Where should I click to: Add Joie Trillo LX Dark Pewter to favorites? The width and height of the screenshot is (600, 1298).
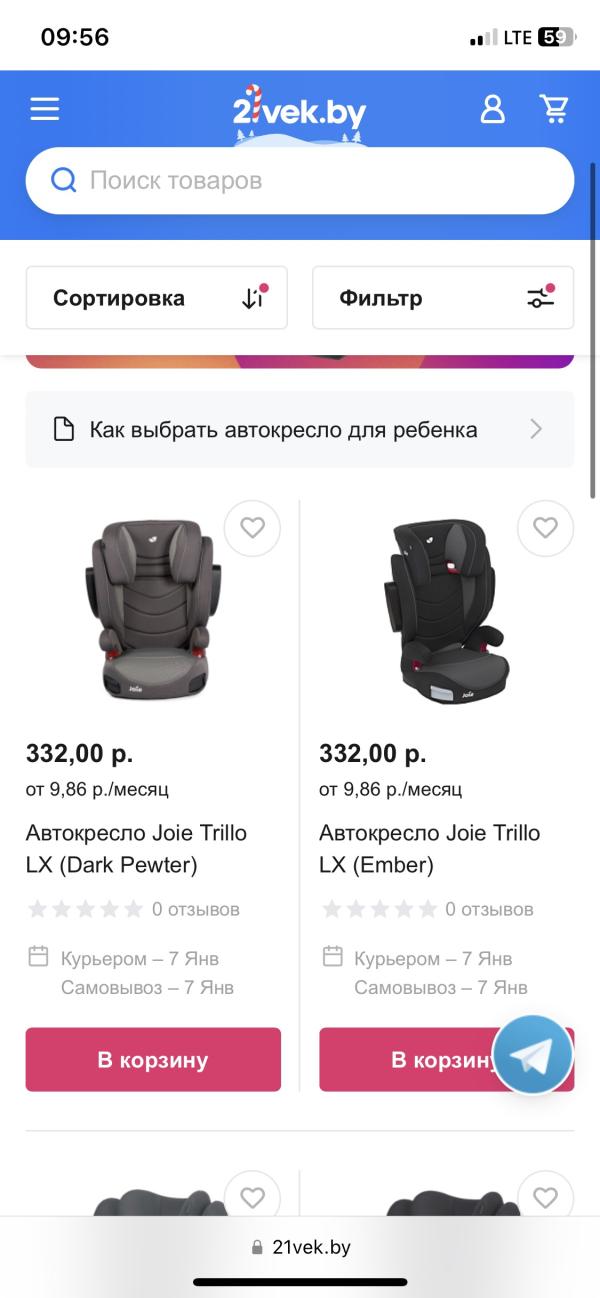(x=252, y=528)
